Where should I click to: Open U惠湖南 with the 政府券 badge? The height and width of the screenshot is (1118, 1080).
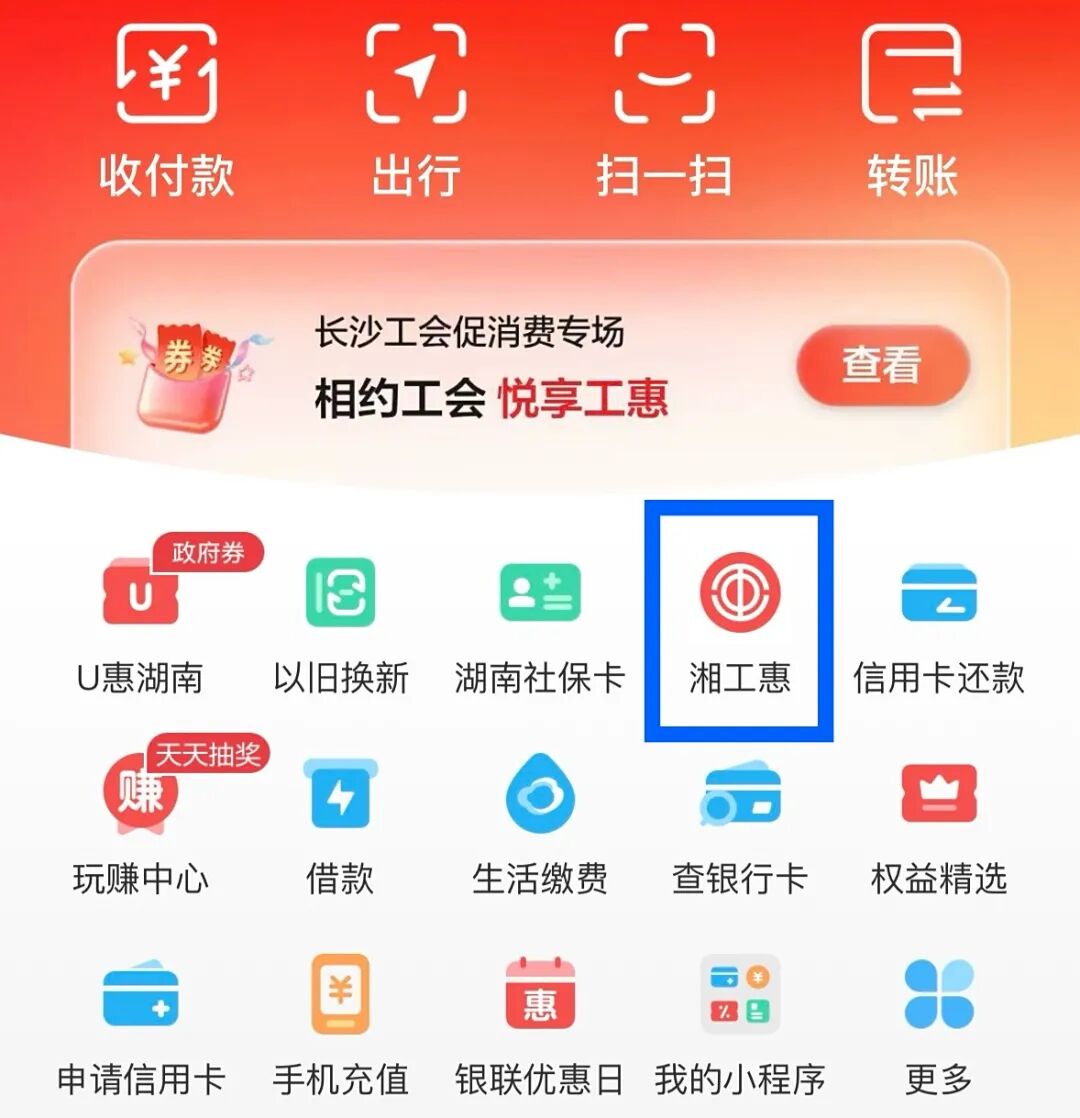click(x=140, y=615)
